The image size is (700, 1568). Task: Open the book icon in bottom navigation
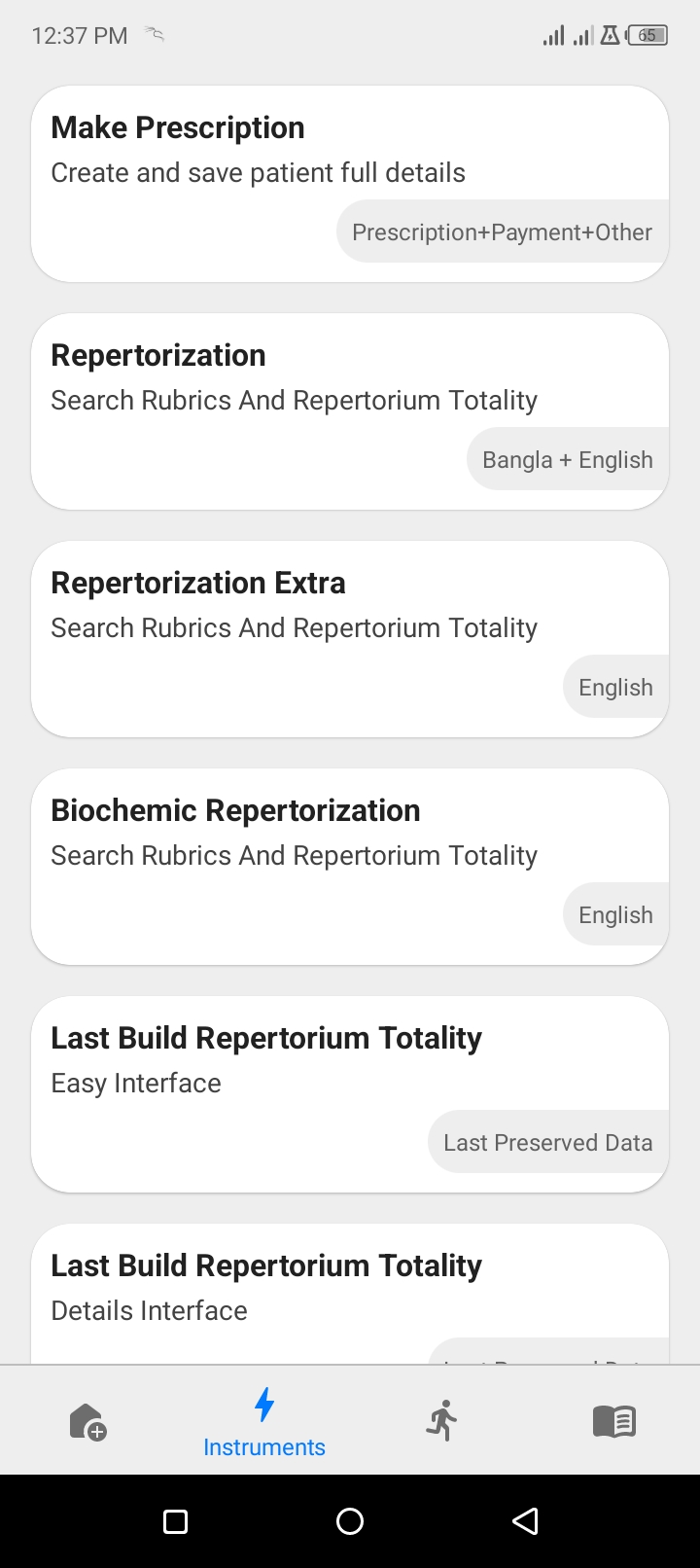(x=613, y=1420)
